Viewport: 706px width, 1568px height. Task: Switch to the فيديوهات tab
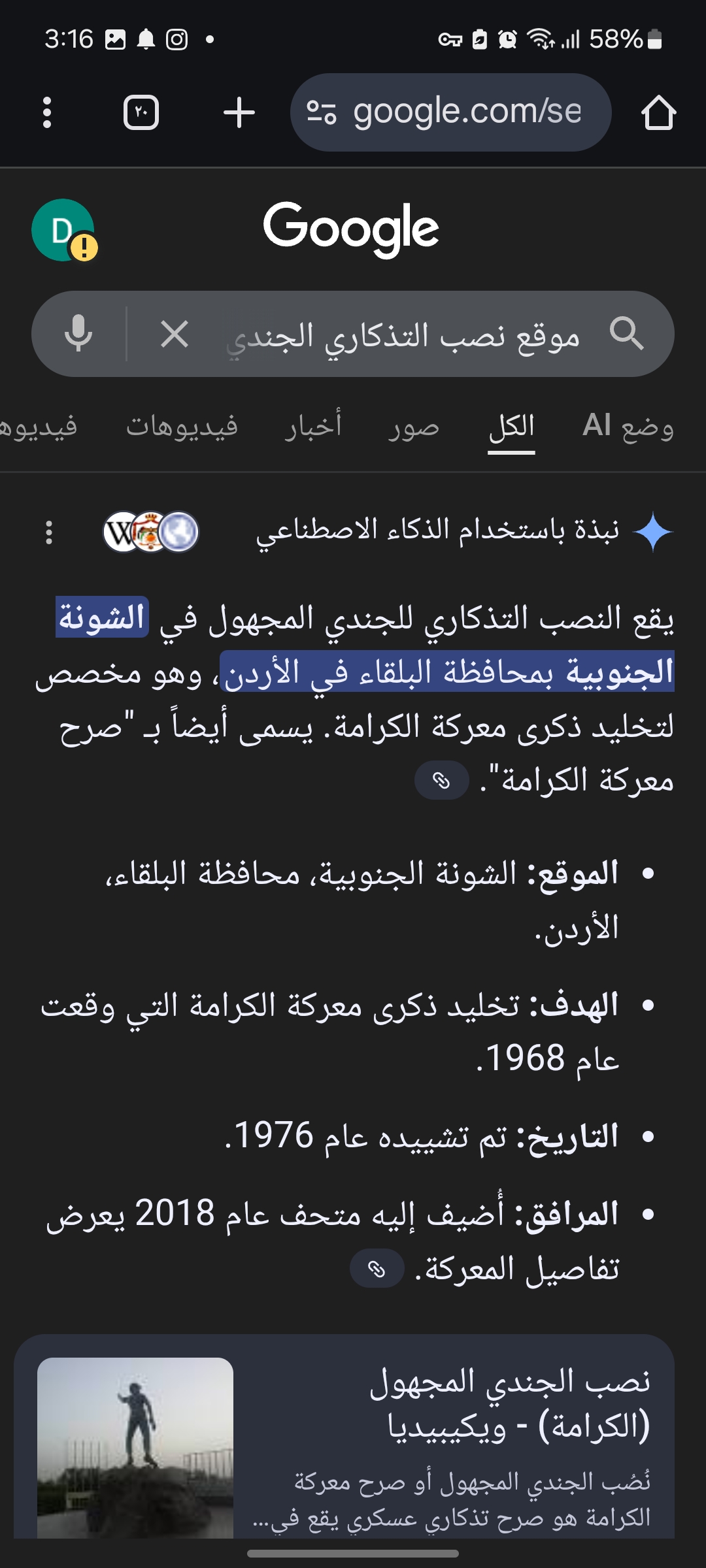182,427
